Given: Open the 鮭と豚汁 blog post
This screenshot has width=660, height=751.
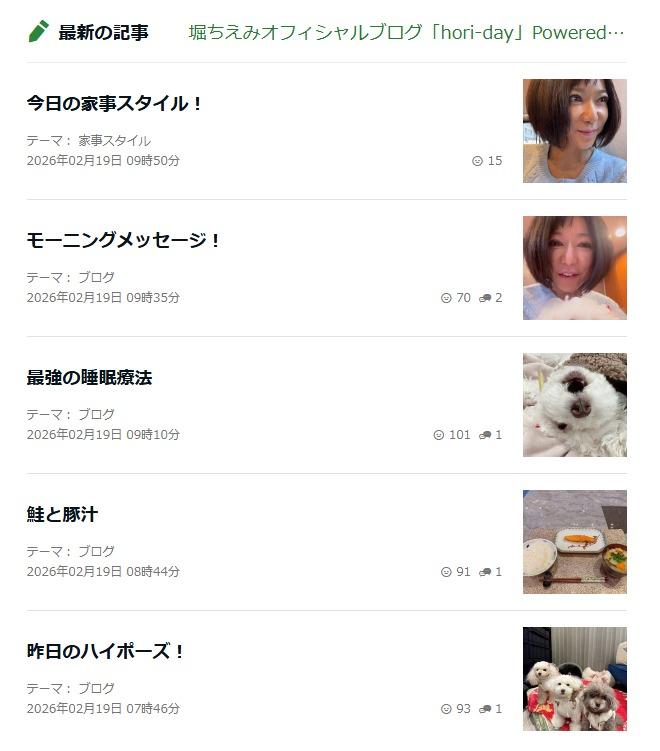Looking at the screenshot, I should [62, 514].
